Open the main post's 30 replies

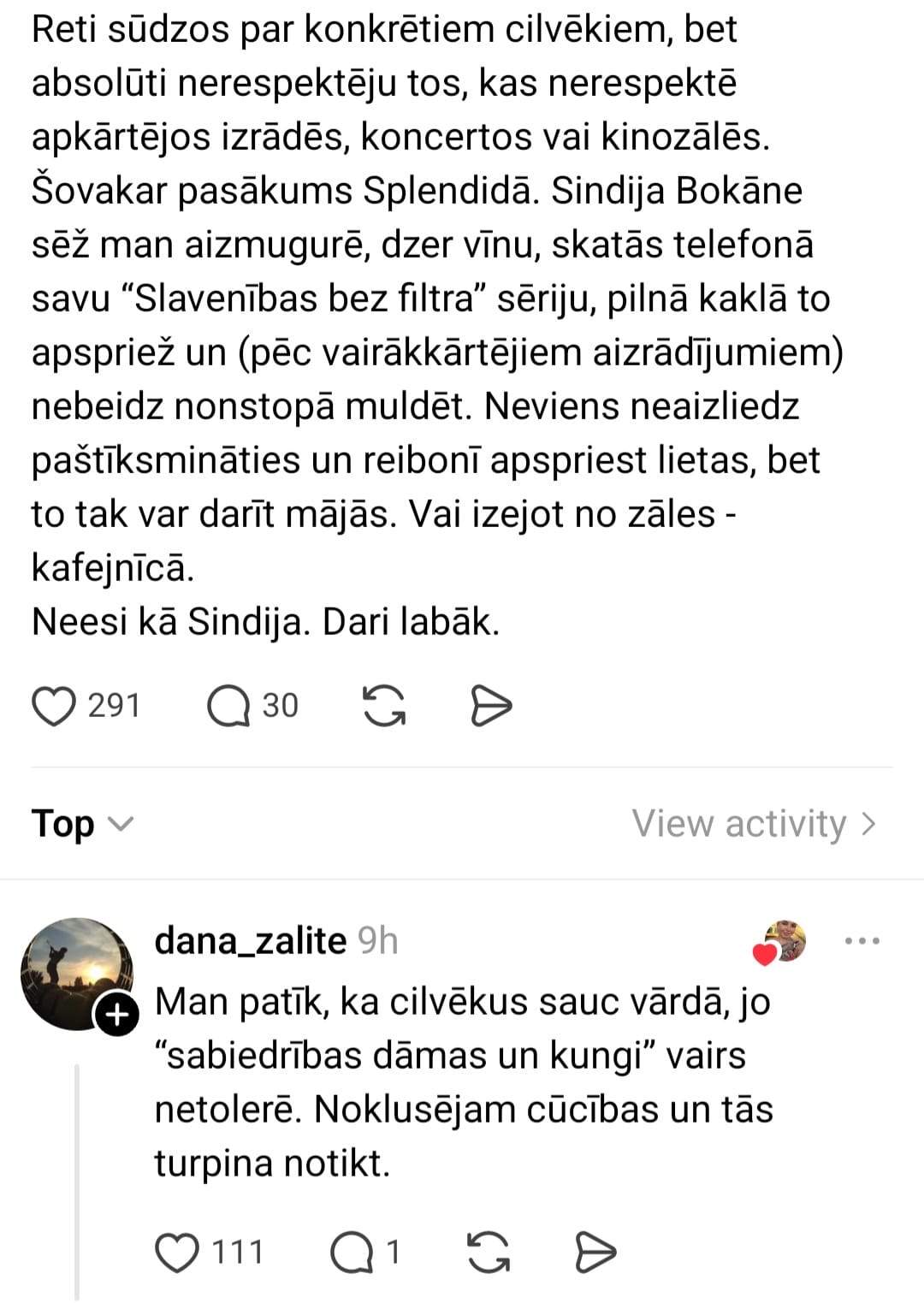[x=228, y=707]
